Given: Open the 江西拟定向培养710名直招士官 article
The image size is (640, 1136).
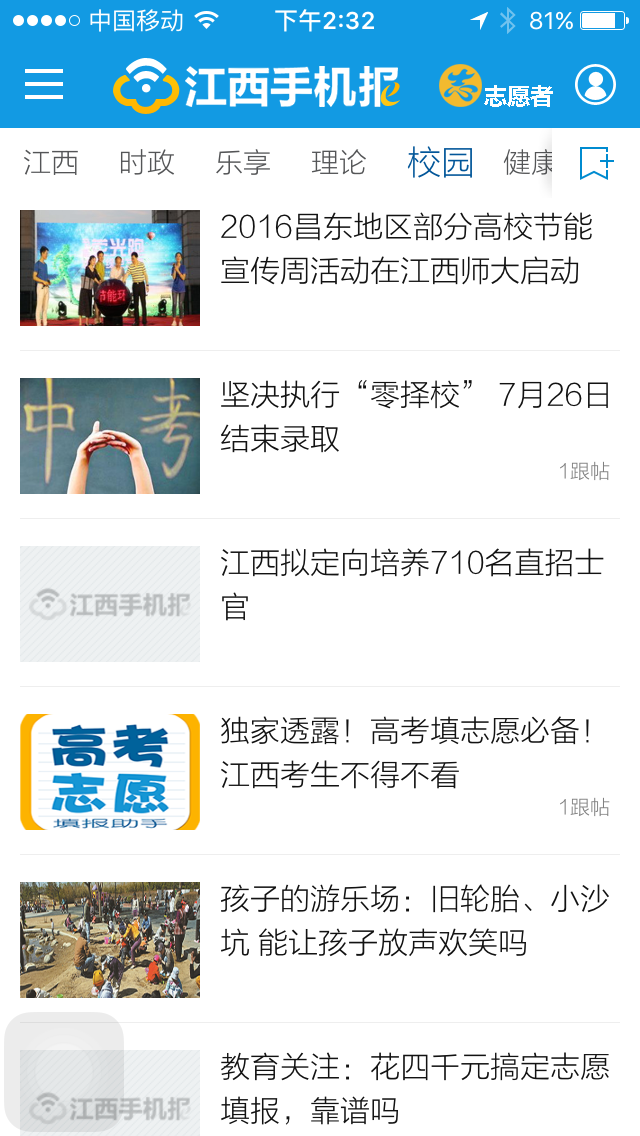Looking at the screenshot, I should tap(410, 584).
